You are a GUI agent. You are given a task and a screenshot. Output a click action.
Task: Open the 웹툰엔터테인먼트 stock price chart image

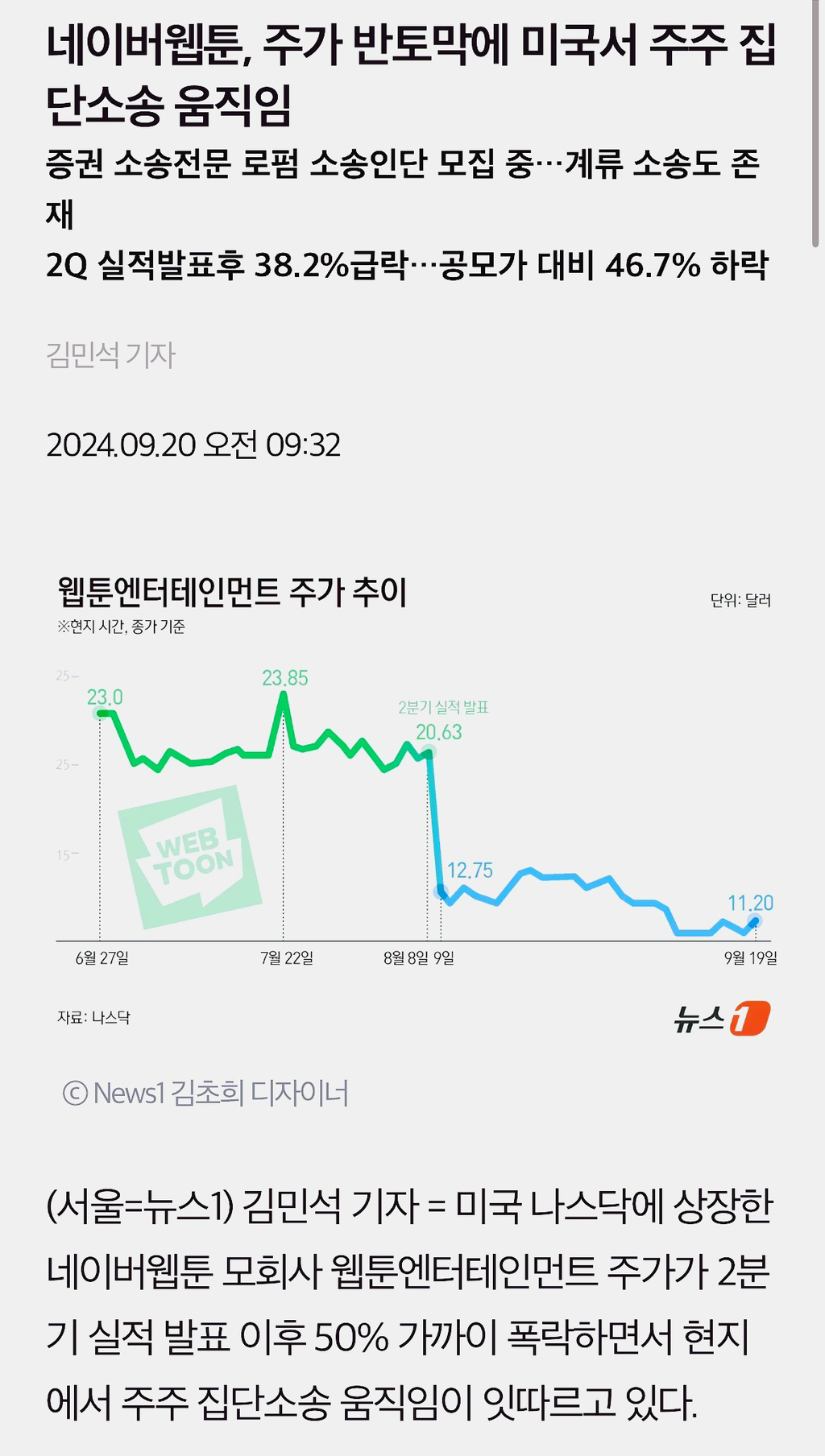pos(412,806)
